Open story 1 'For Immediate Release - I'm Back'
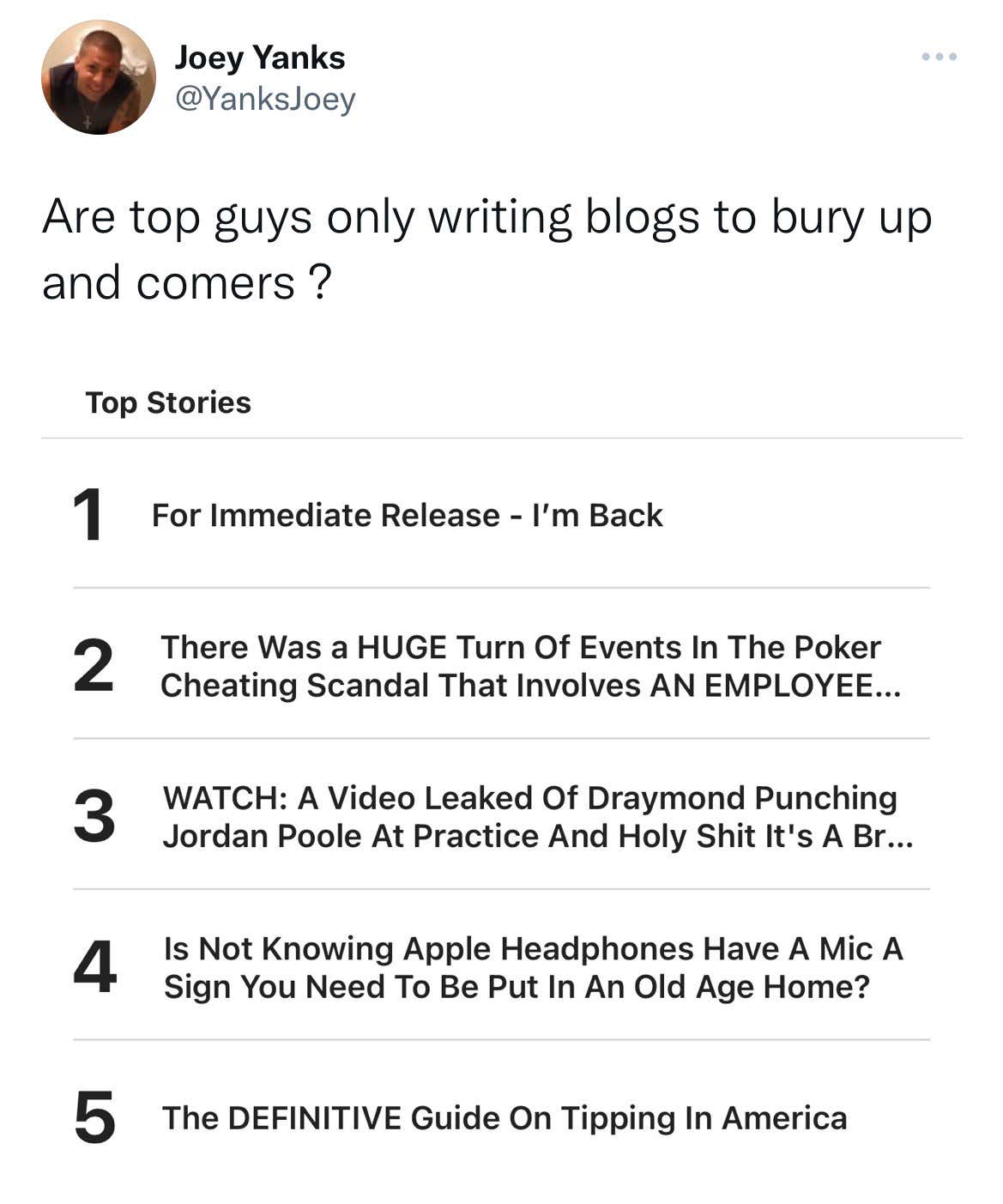The width and height of the screenshot is (1003, 1204). pyautogui.click(x=407, y=516)
